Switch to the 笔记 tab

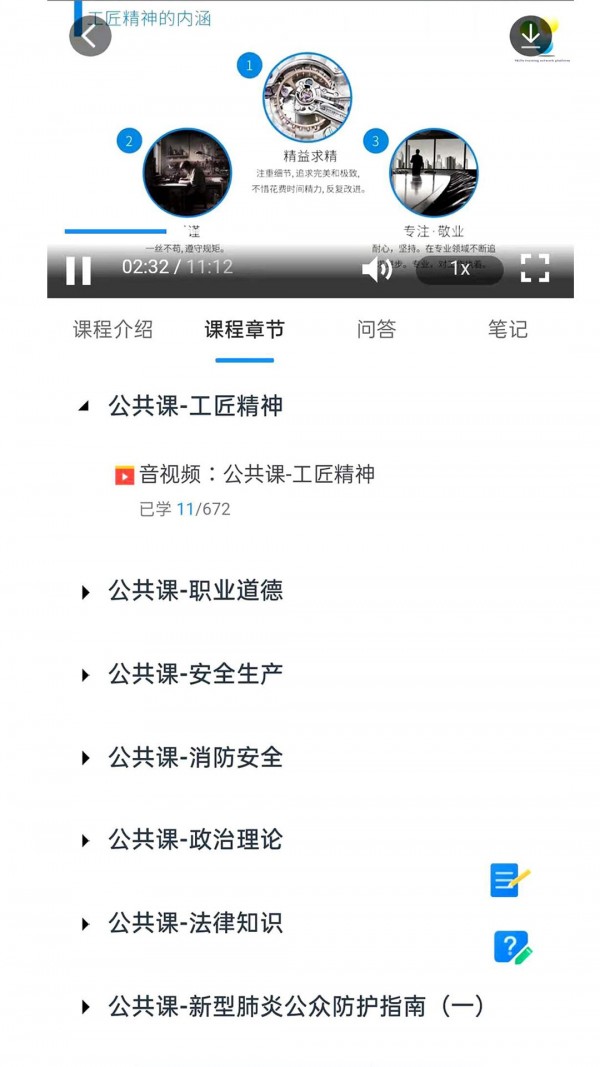click(x=507, y=330)
